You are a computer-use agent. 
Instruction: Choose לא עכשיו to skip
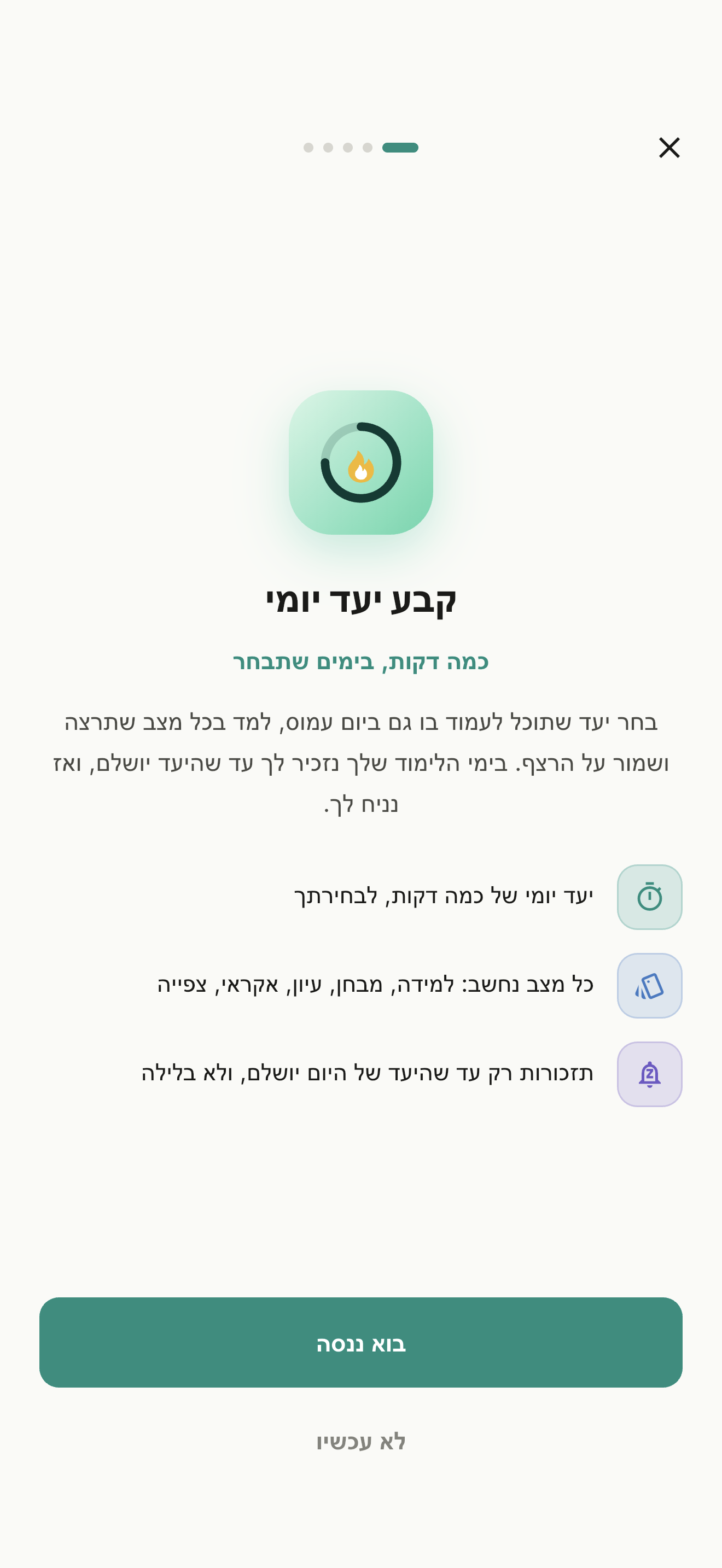(x=361, y=1441)
